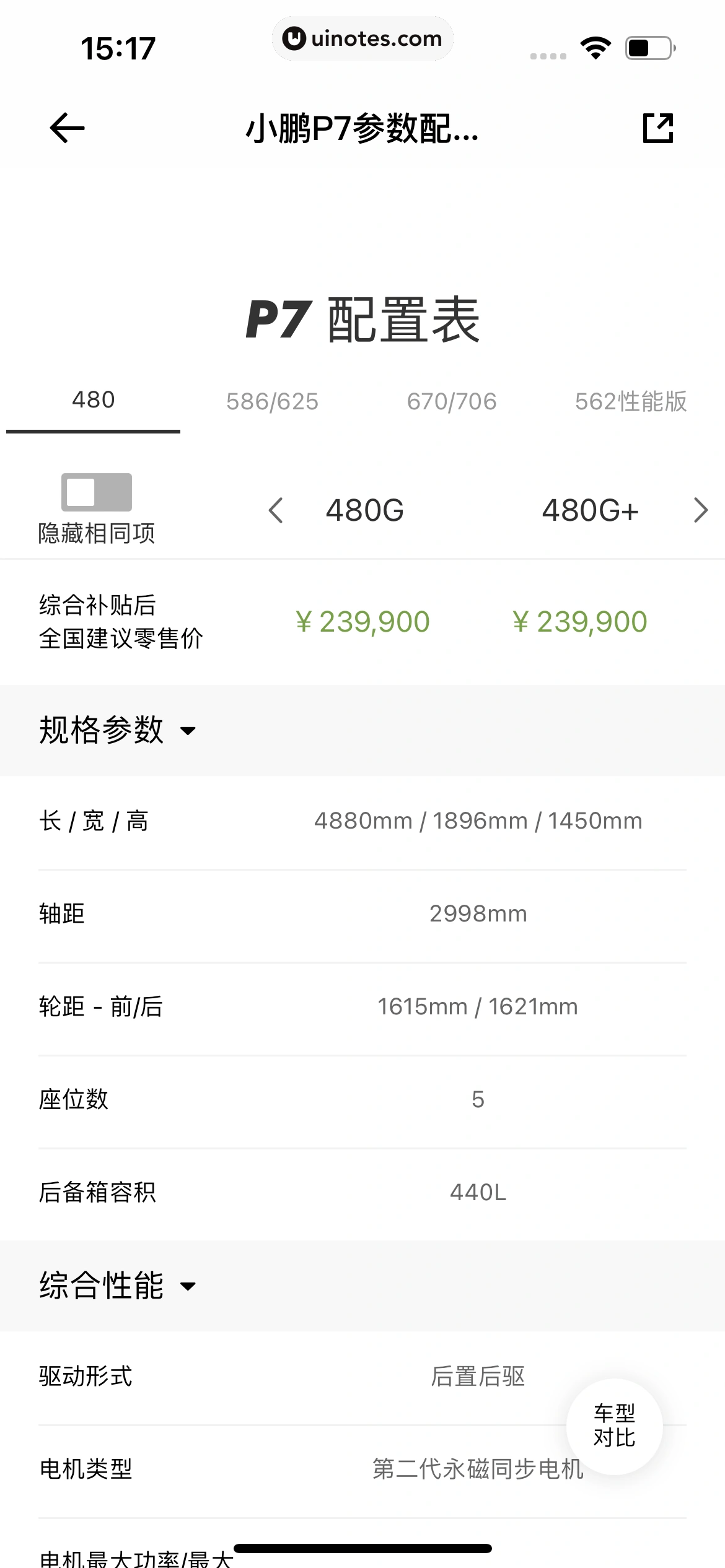Open the share/export icon at top right
Screen dimensions: 725x1568
pyautogui.click(x=658, y=129)
